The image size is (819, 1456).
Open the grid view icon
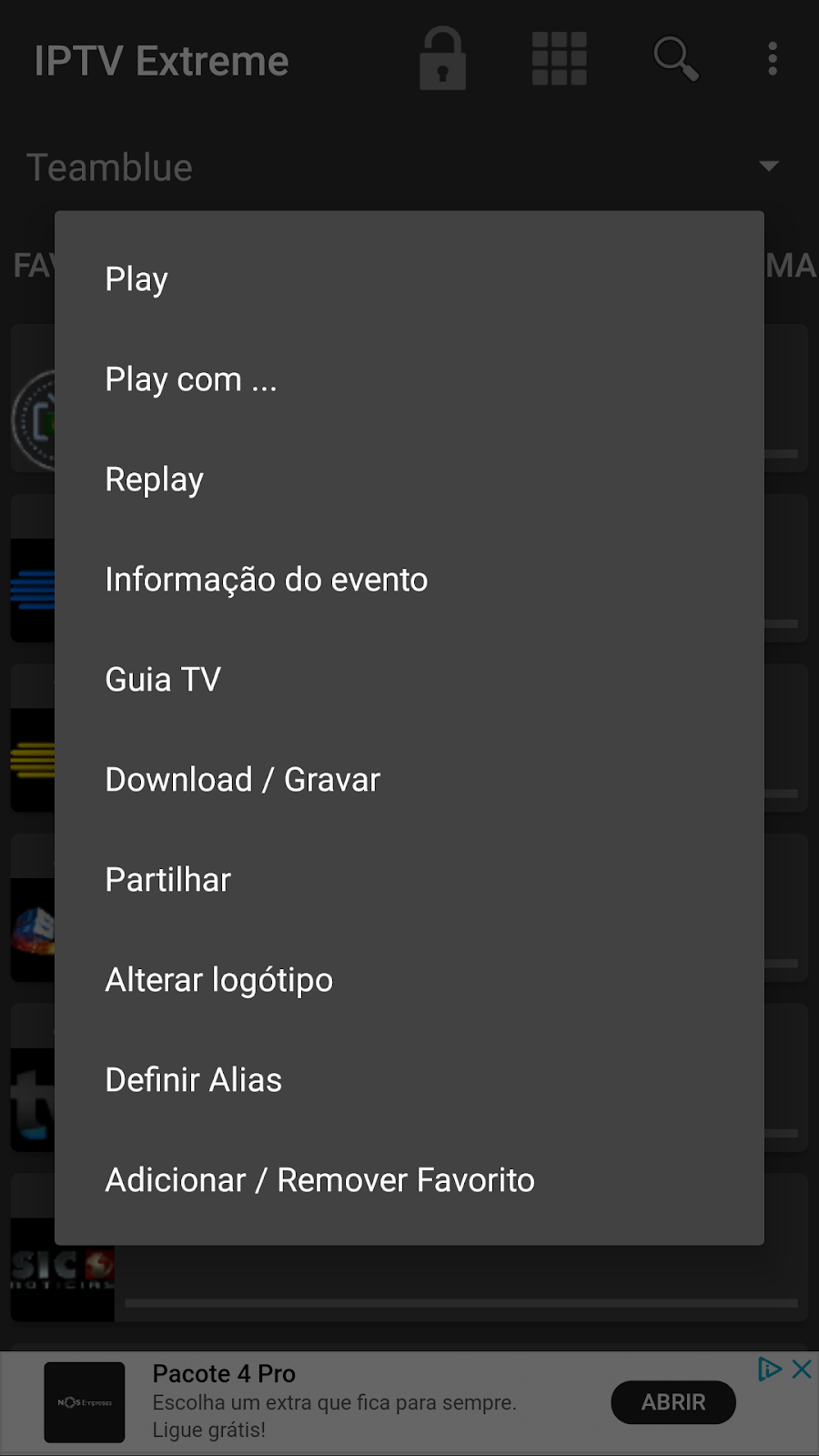pos(559,58)
